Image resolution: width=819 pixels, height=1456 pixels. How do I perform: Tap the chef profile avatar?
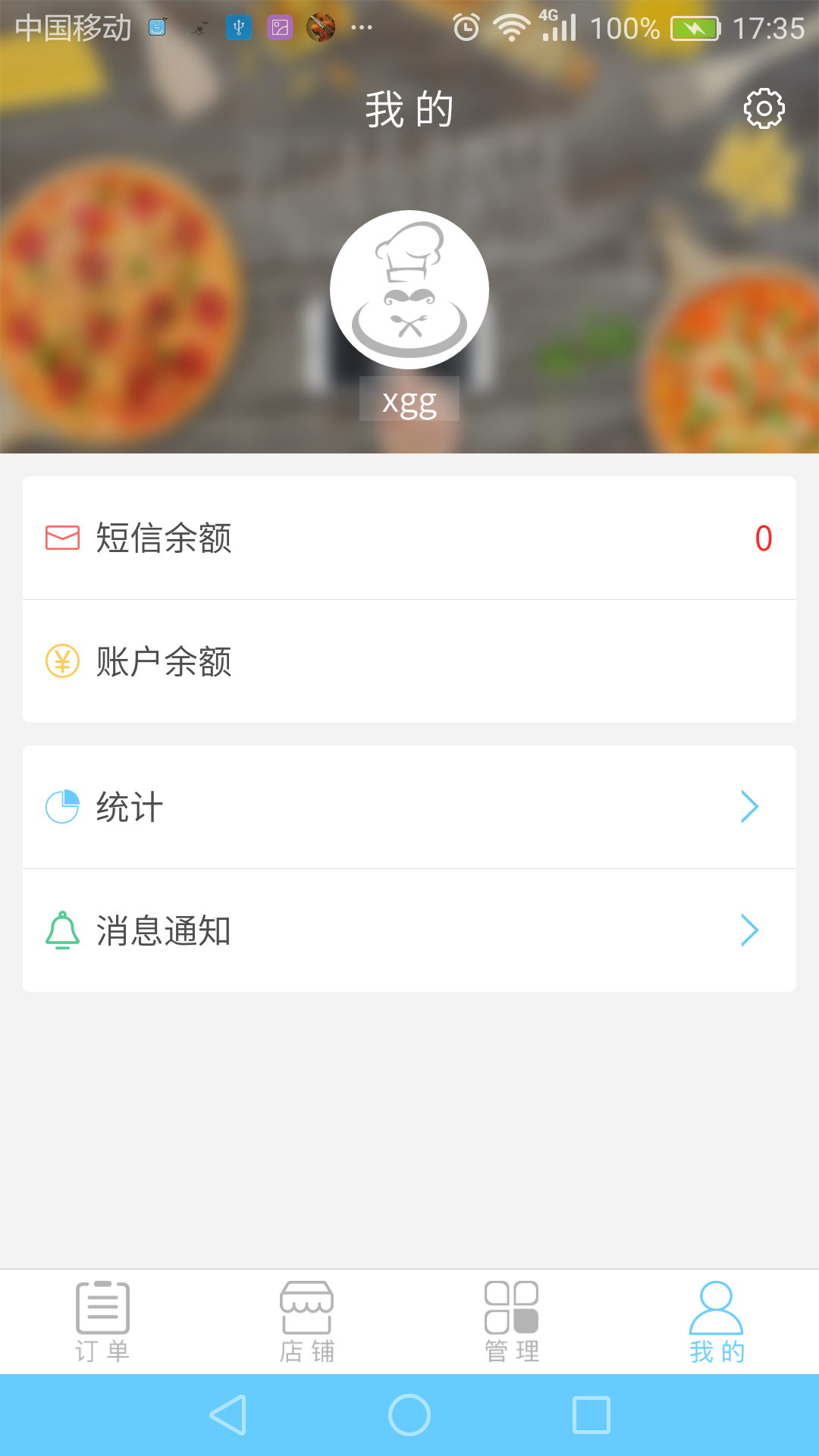point(409,290)
